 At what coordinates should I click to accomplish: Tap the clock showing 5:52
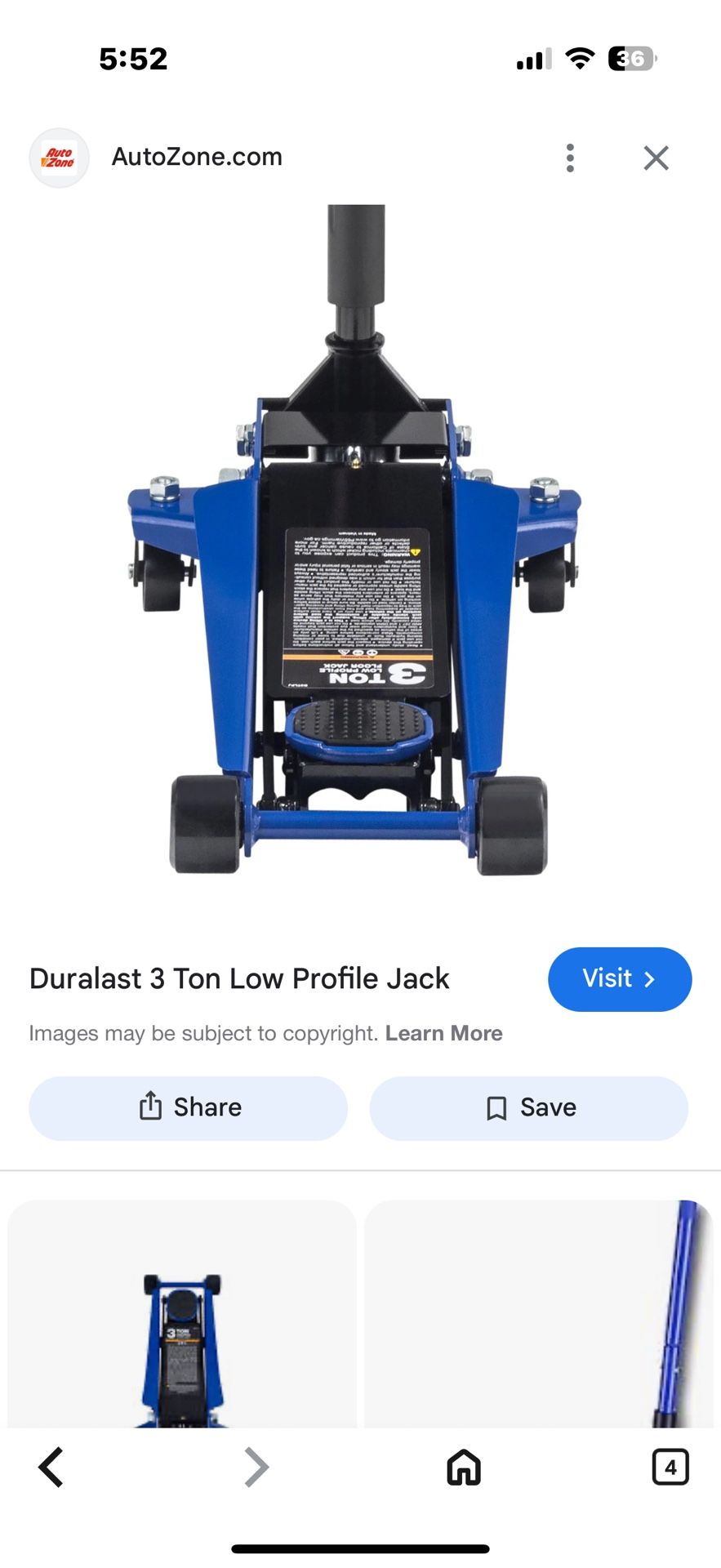[x=135, y=57]
